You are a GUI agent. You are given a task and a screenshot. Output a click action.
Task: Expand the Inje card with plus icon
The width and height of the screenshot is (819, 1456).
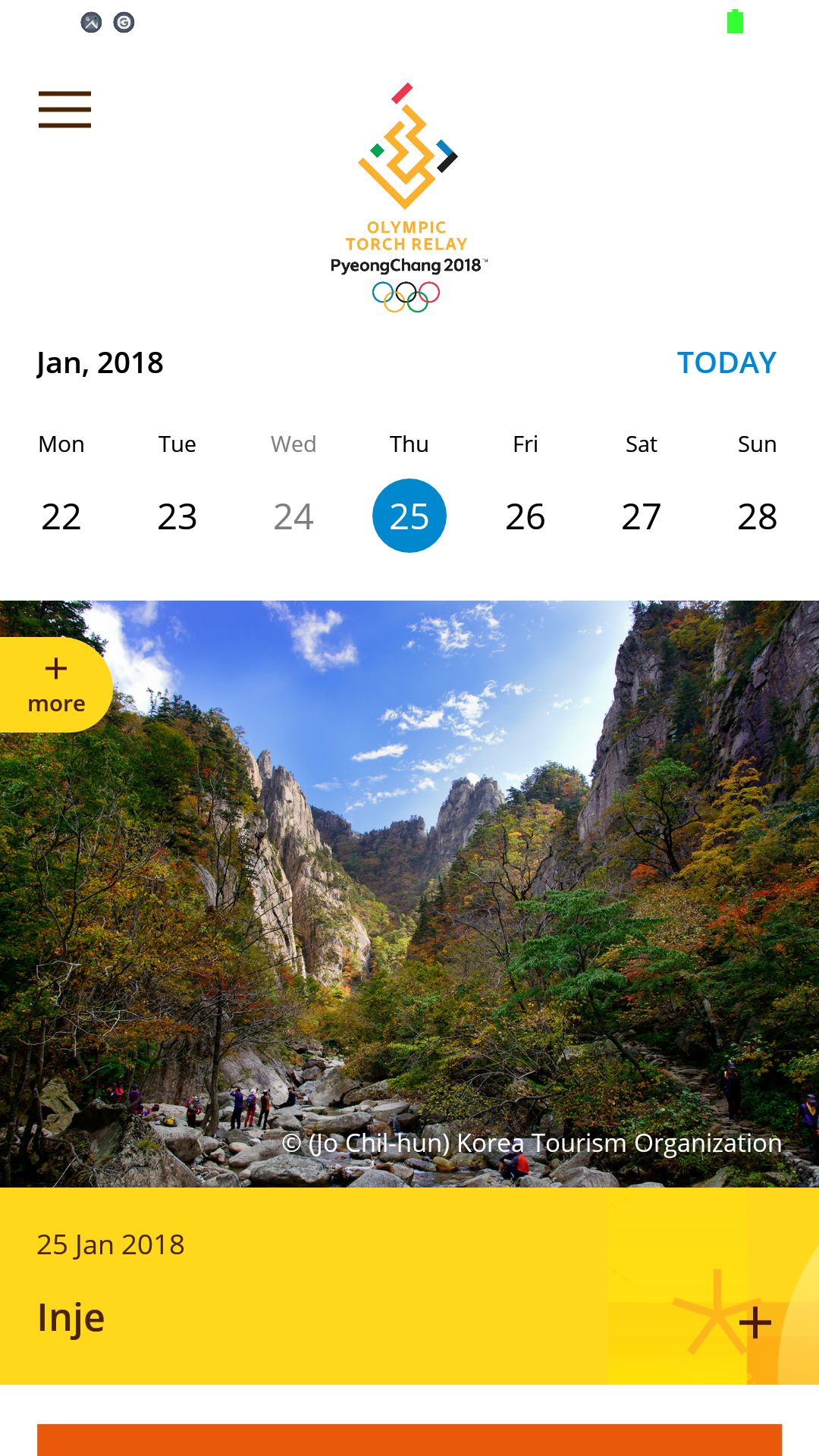tap(755, 1323)
